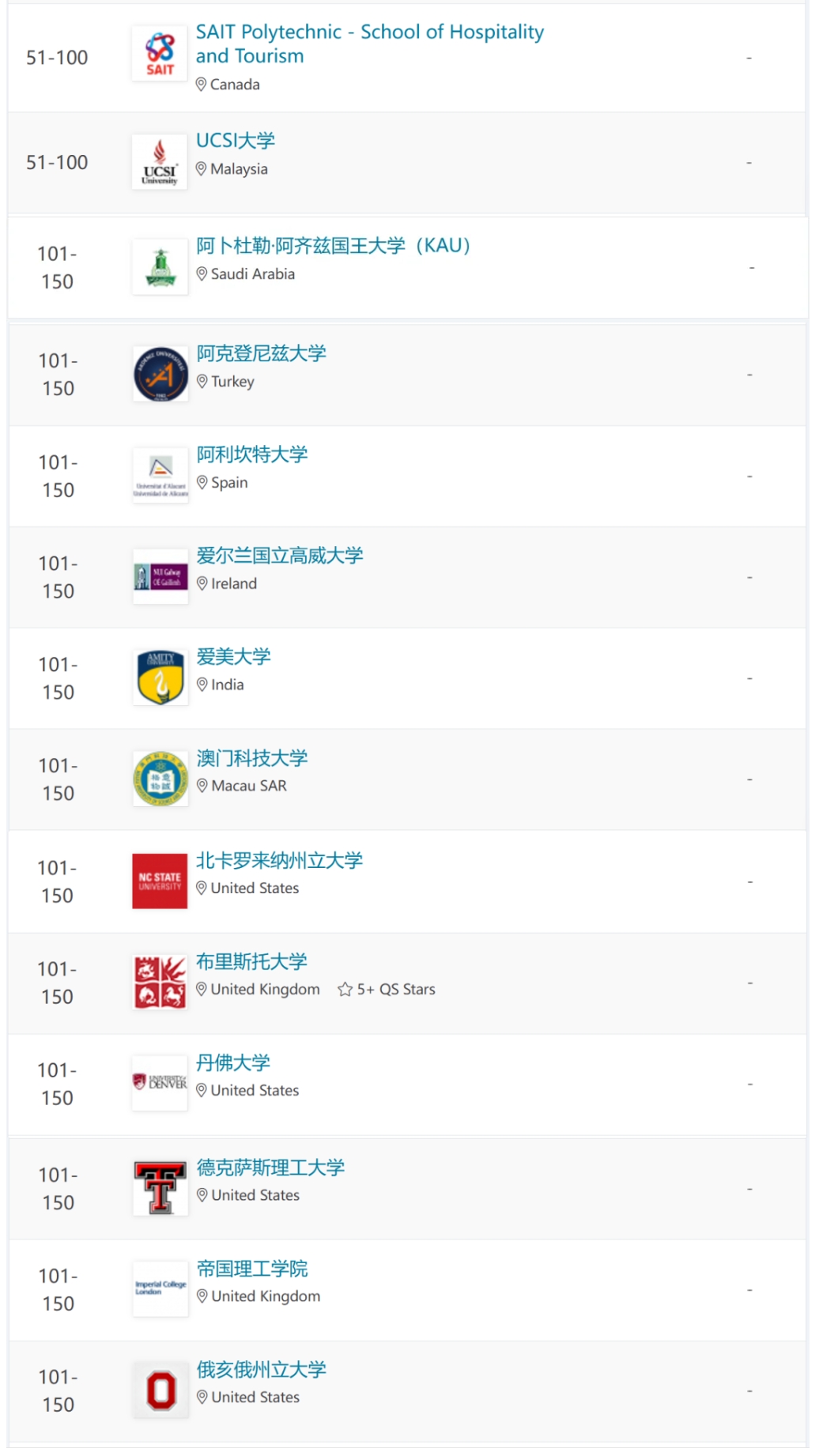Image resolution: width=819 pixels, height=1456 pixels.
Task: Open 阿卜杜勒·阿齐兹国王大学 (KAU) link
Action: tap(333, 246)
